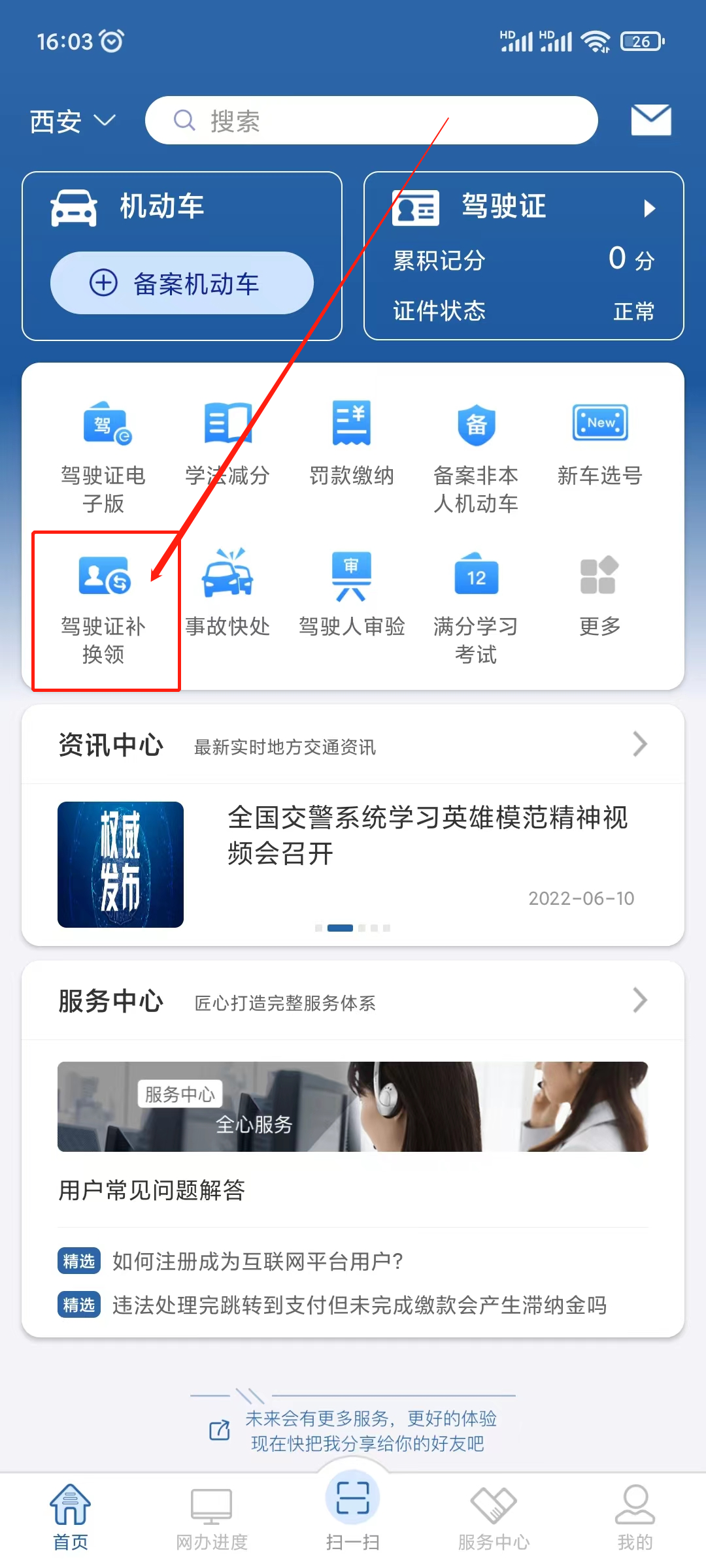Switch to the 网办进度 tab

pos(211,1517)
